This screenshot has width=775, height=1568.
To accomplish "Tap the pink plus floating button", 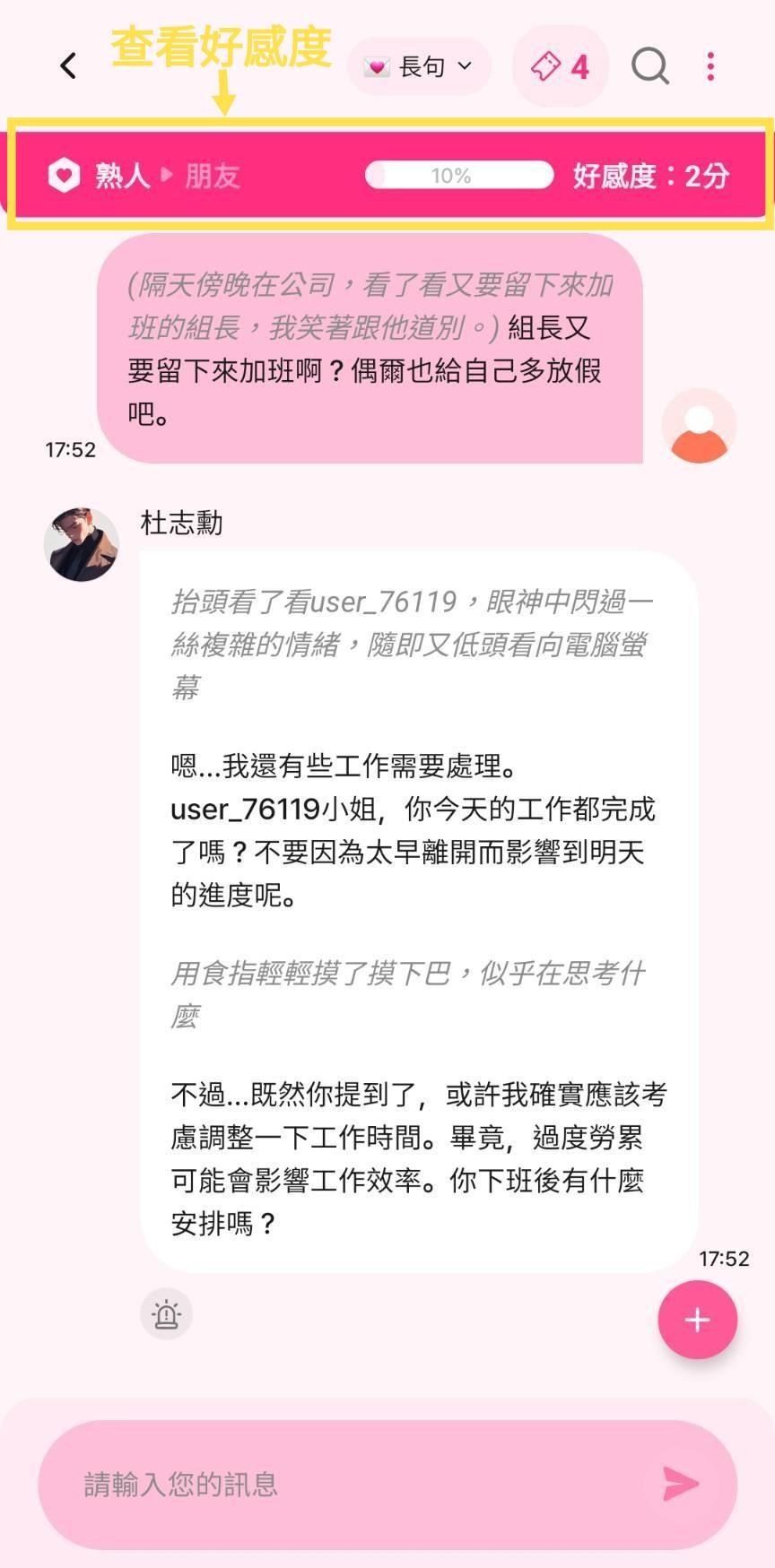I will (x=697, y=1320).
